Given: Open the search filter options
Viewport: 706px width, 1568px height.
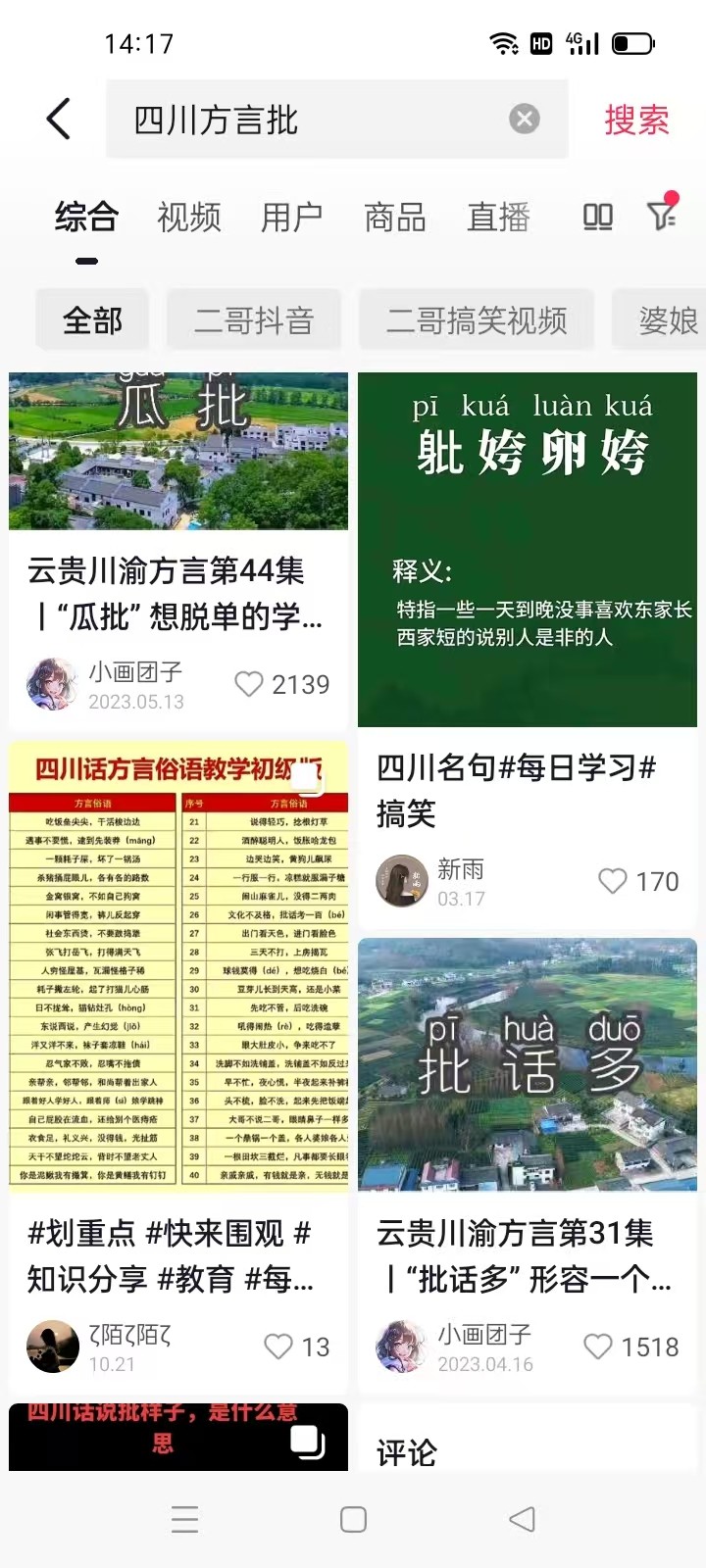Looking at the screenshot, I should pos(663,215).
